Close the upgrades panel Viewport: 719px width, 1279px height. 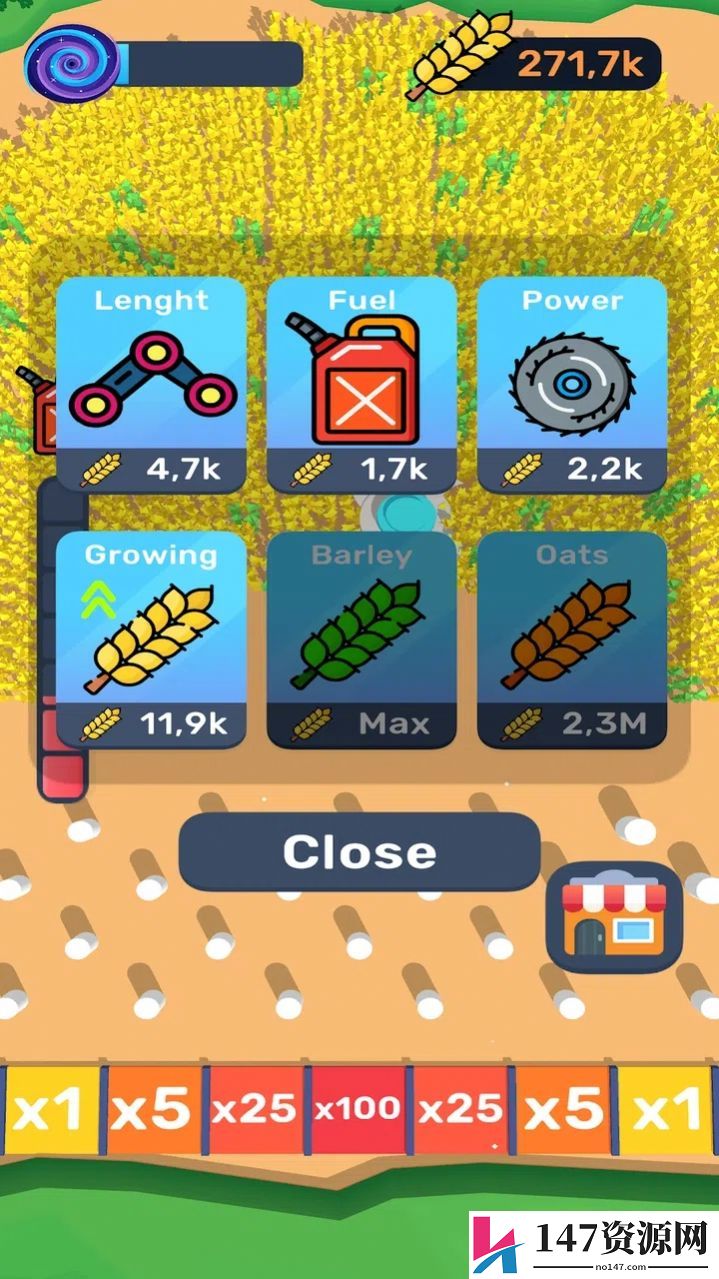tap(360, 852)
